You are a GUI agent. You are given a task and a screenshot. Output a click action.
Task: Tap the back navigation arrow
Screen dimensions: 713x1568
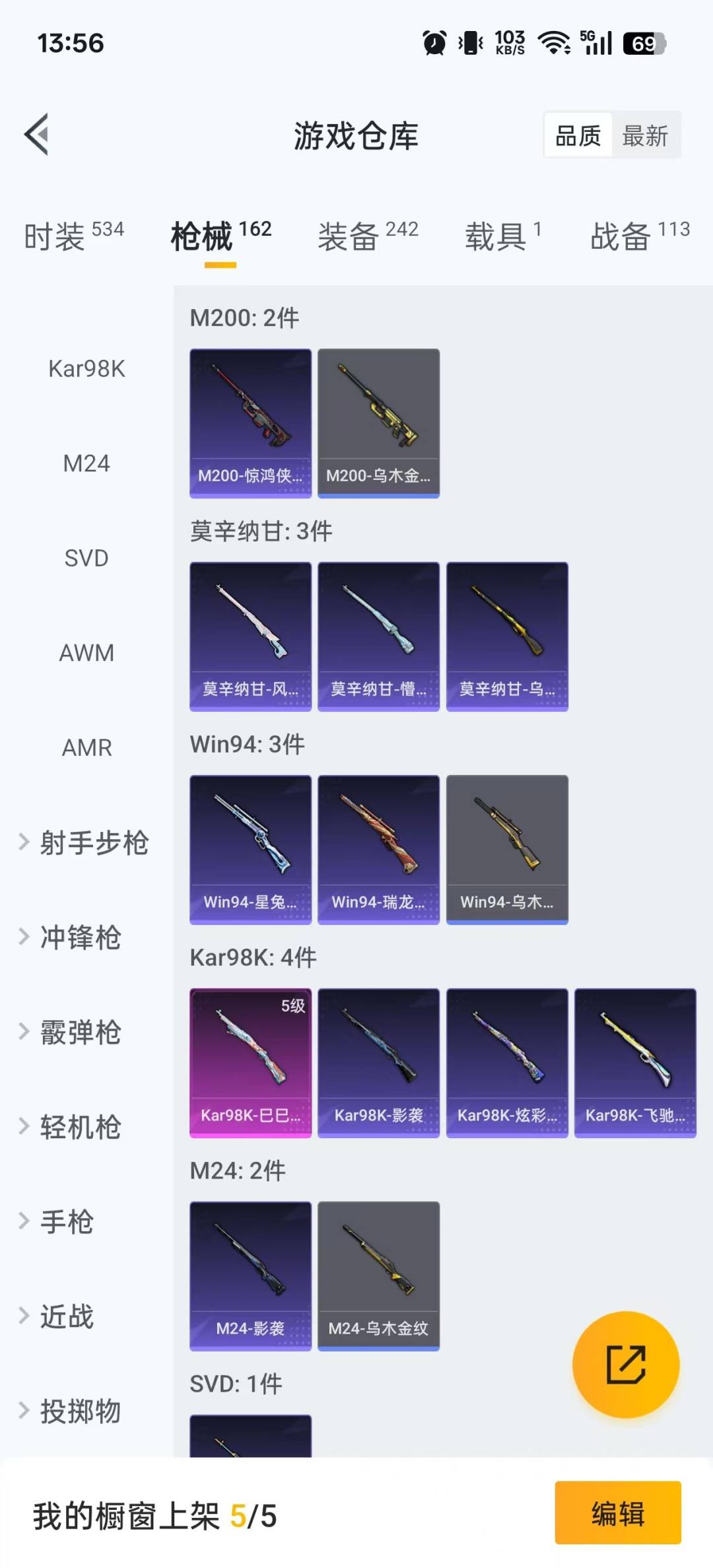tap(36, 135)
